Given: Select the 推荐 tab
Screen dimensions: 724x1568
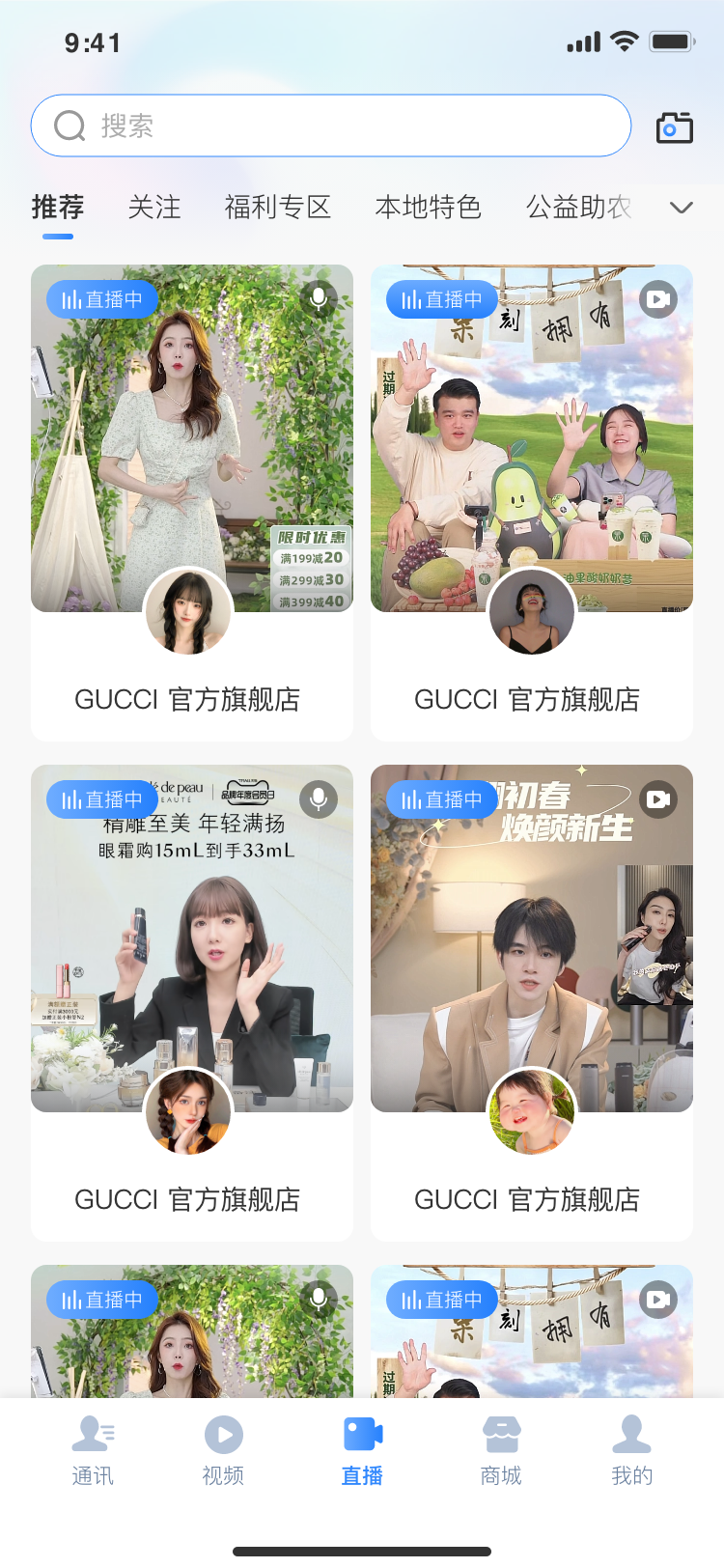Looking at the screenshot, I should [58, 207].
